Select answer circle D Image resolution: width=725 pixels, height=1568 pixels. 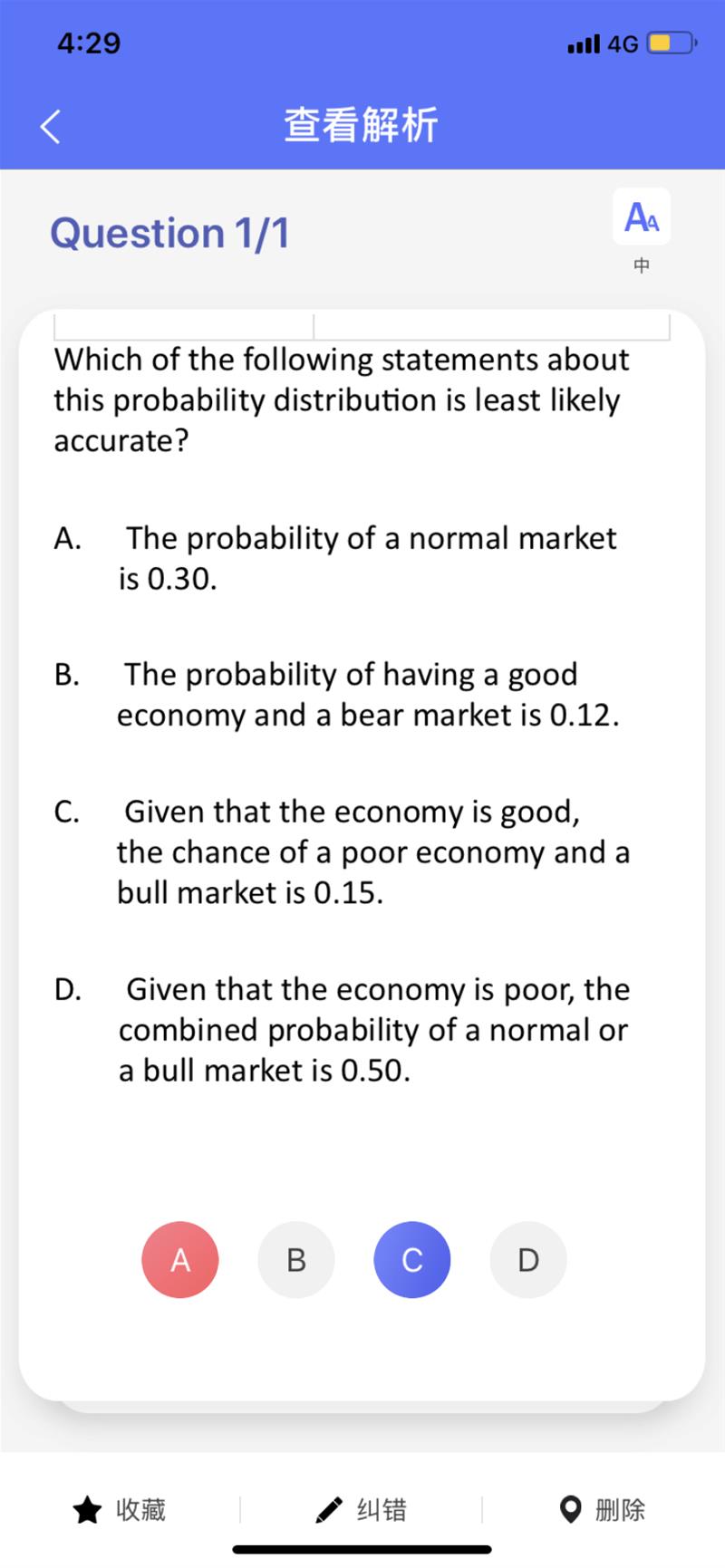click(x=528, y=1260)
